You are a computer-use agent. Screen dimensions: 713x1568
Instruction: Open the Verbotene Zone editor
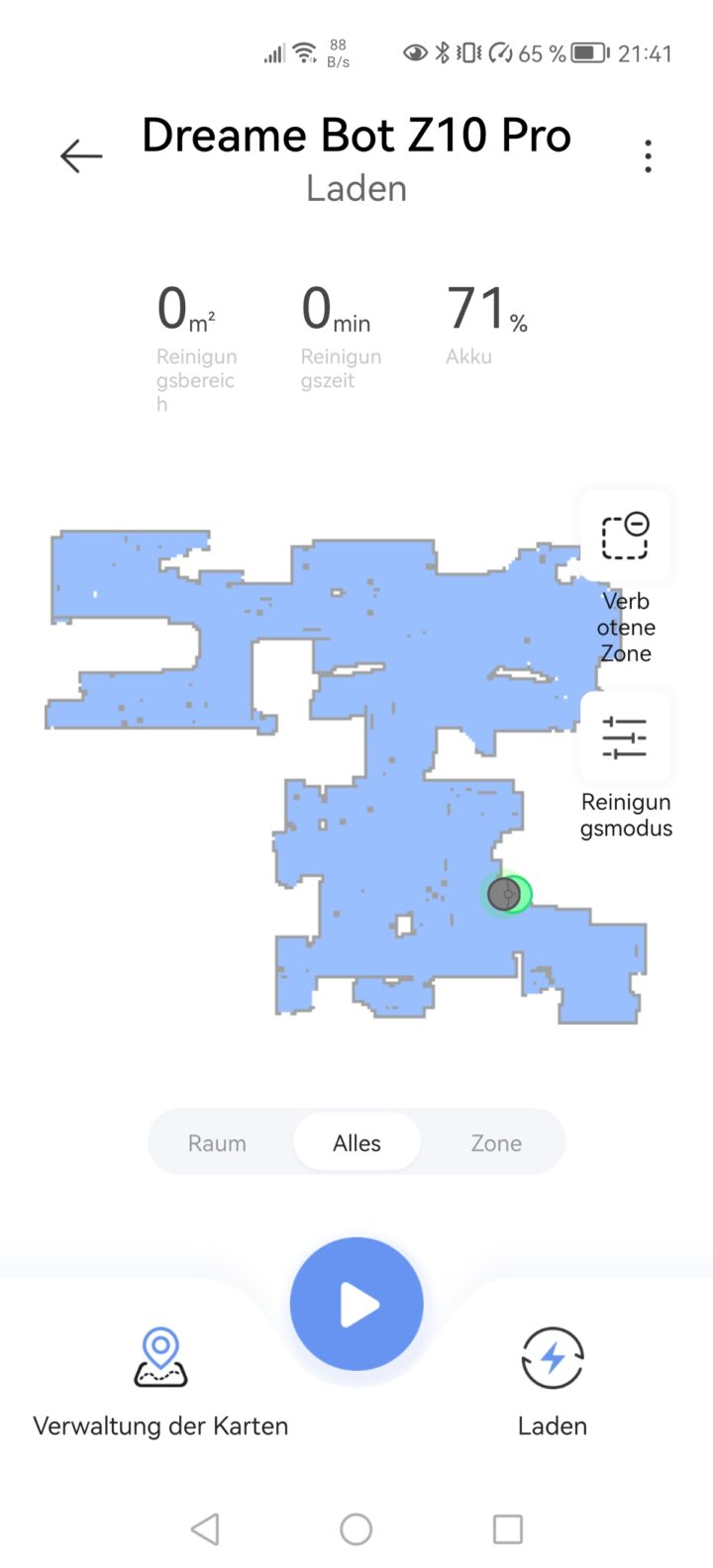(625, 537)
